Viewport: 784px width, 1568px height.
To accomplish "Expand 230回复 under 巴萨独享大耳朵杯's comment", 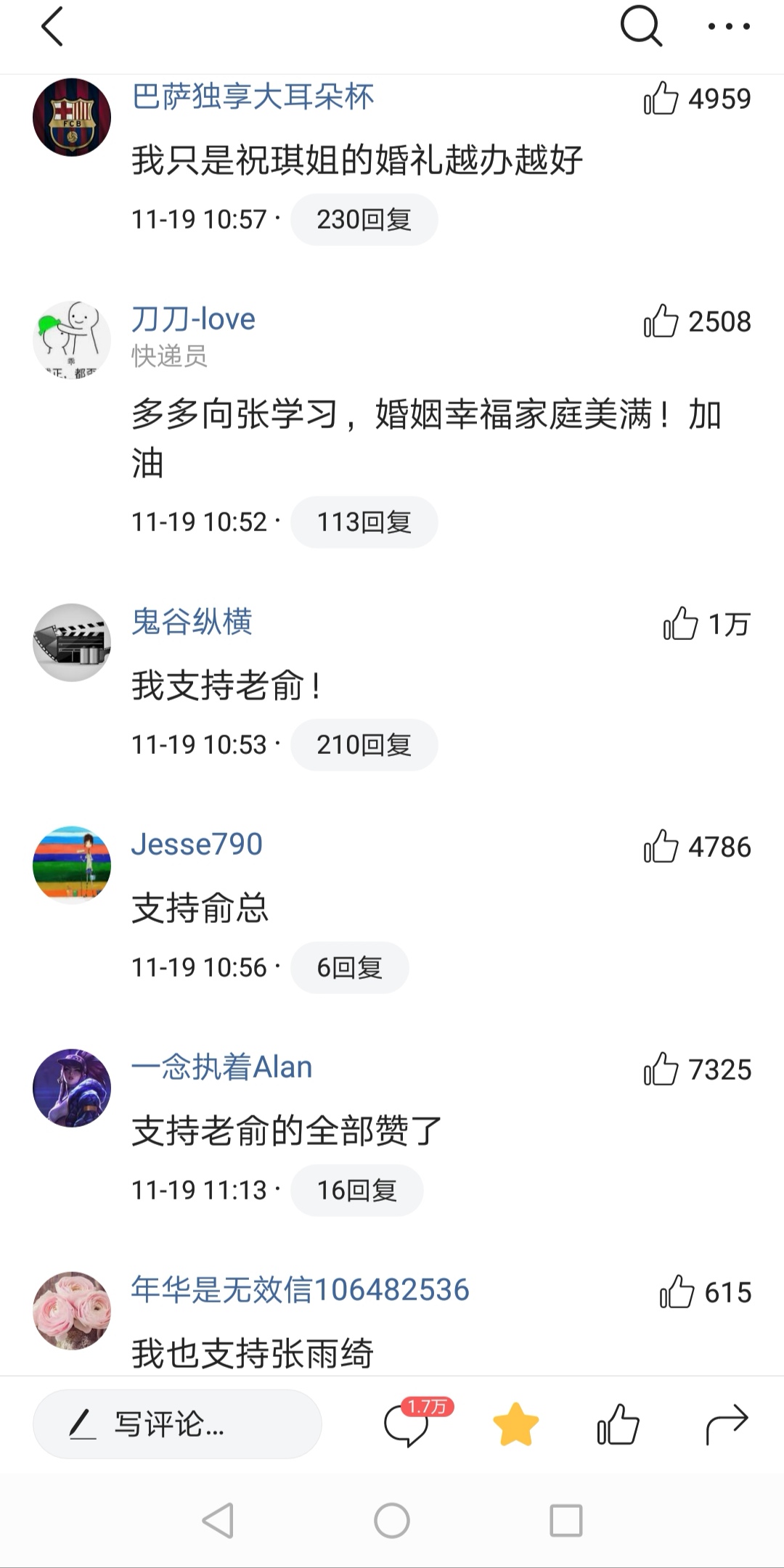I will [x=363, y=219].
